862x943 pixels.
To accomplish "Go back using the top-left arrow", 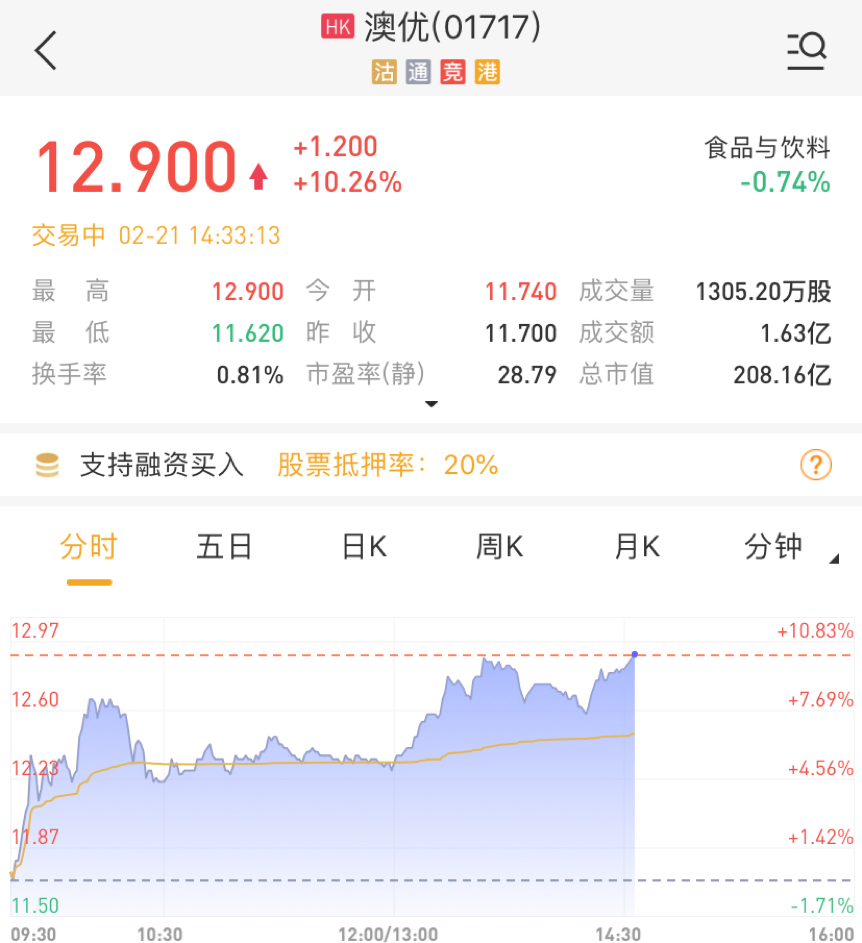I will (46, 50).
